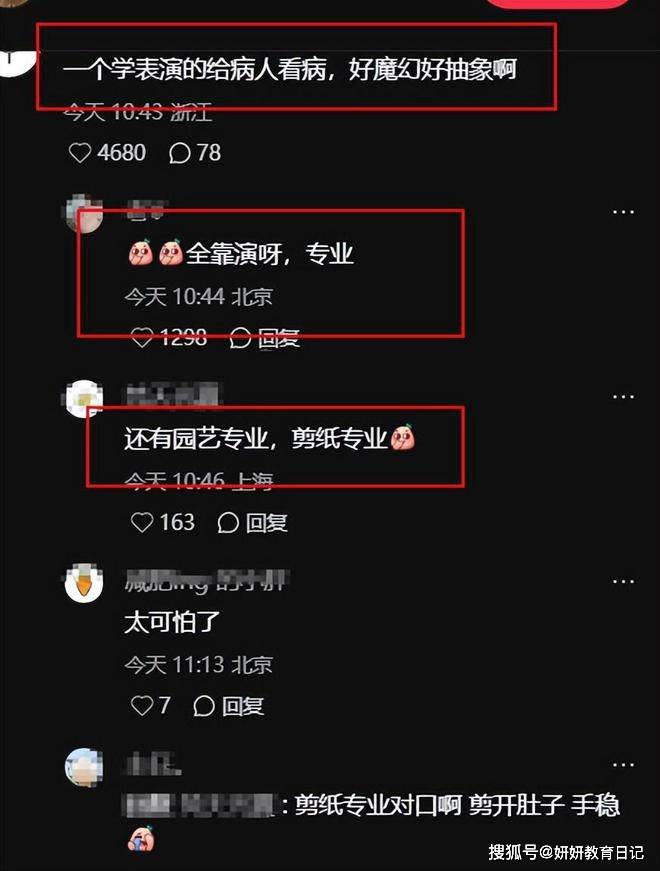Like the '太可怕了' comment

click(x=143, y=706)
